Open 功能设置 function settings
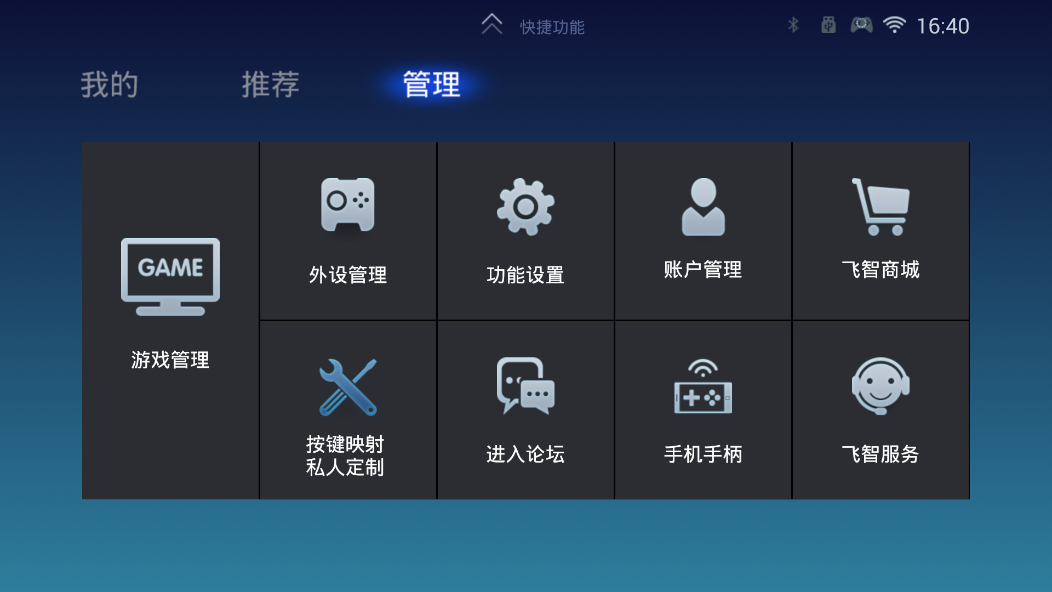Screen dimensions: 1052x592 click(526, 231)
